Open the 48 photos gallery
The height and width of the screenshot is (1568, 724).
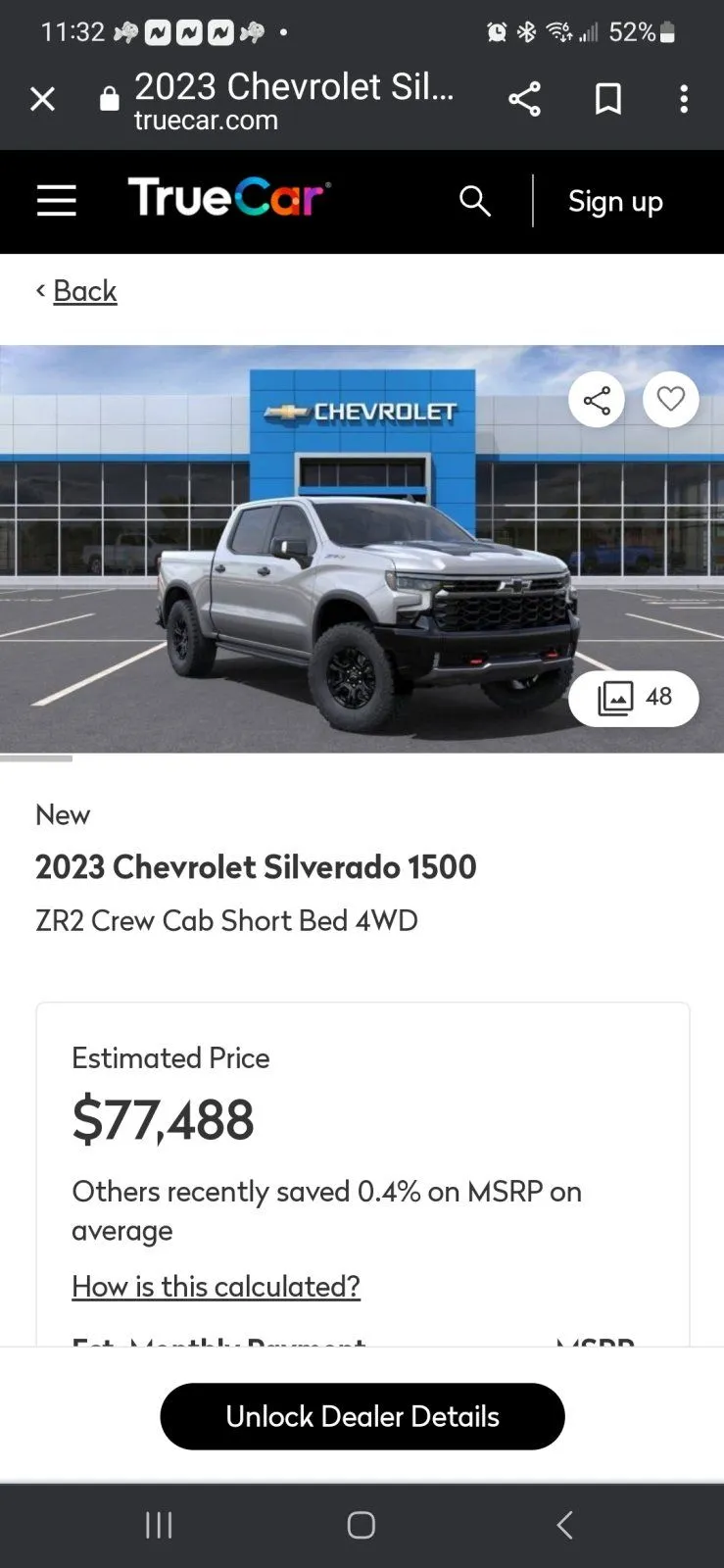pyautogui.click(x=634, y=698)
